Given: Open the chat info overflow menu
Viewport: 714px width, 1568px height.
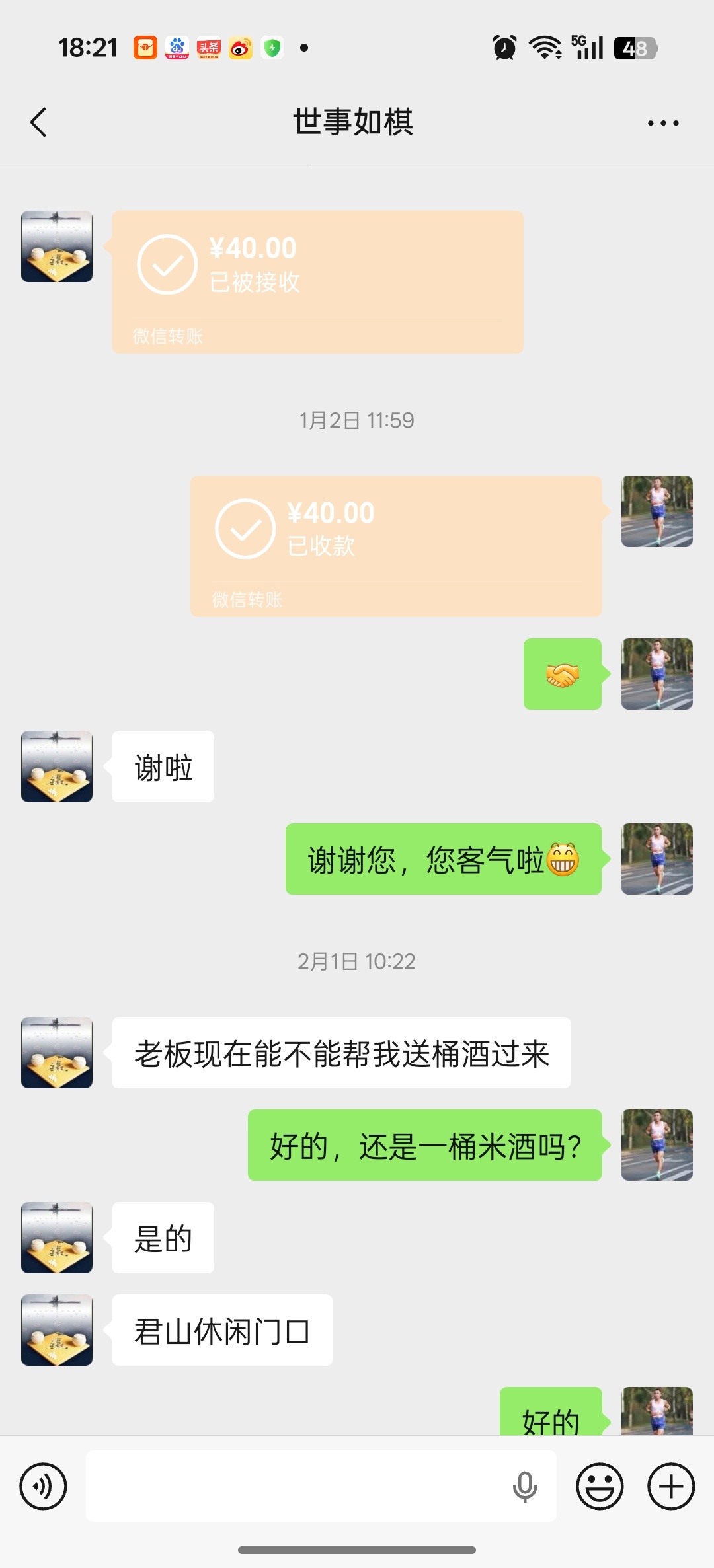Looking at the screenshot, I should point(662,123).
